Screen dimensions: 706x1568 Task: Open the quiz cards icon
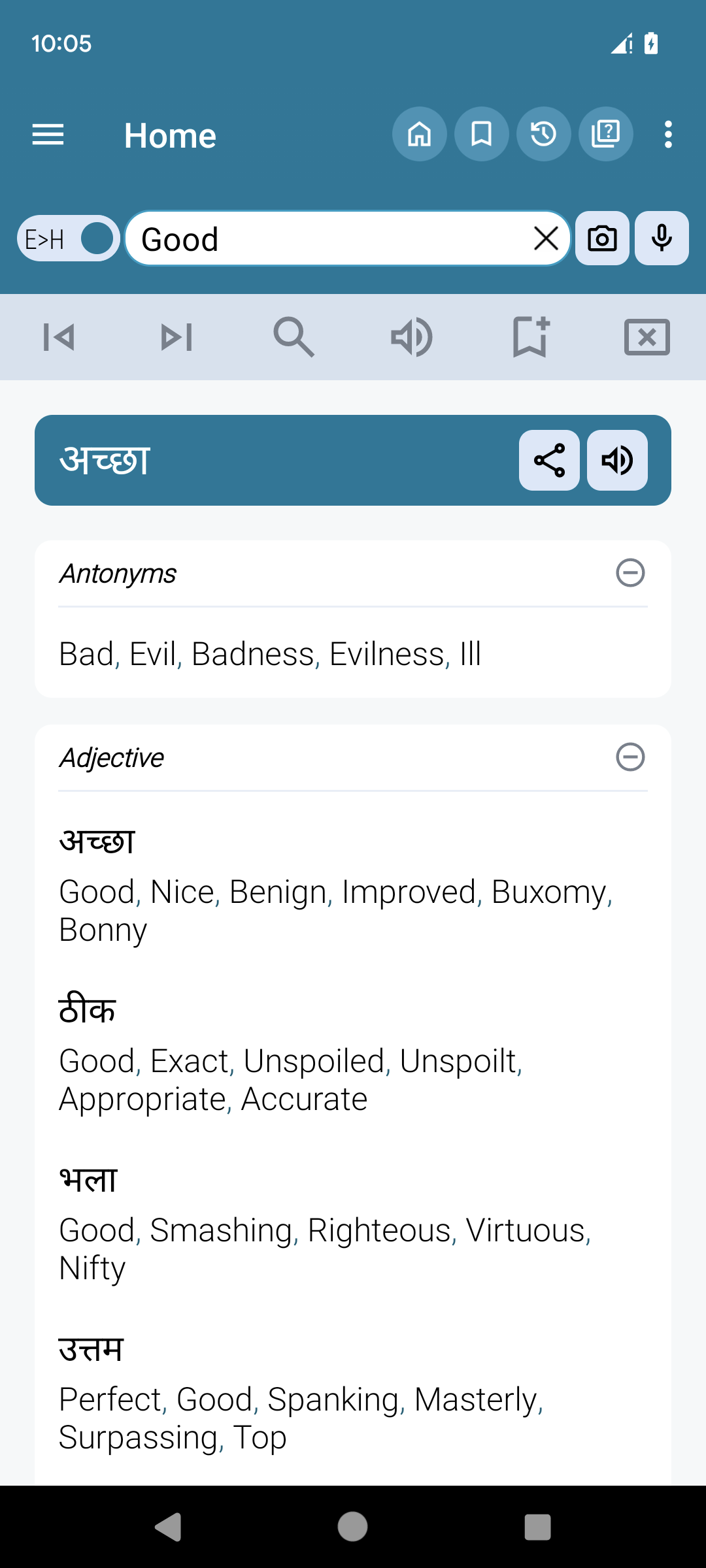605,135
